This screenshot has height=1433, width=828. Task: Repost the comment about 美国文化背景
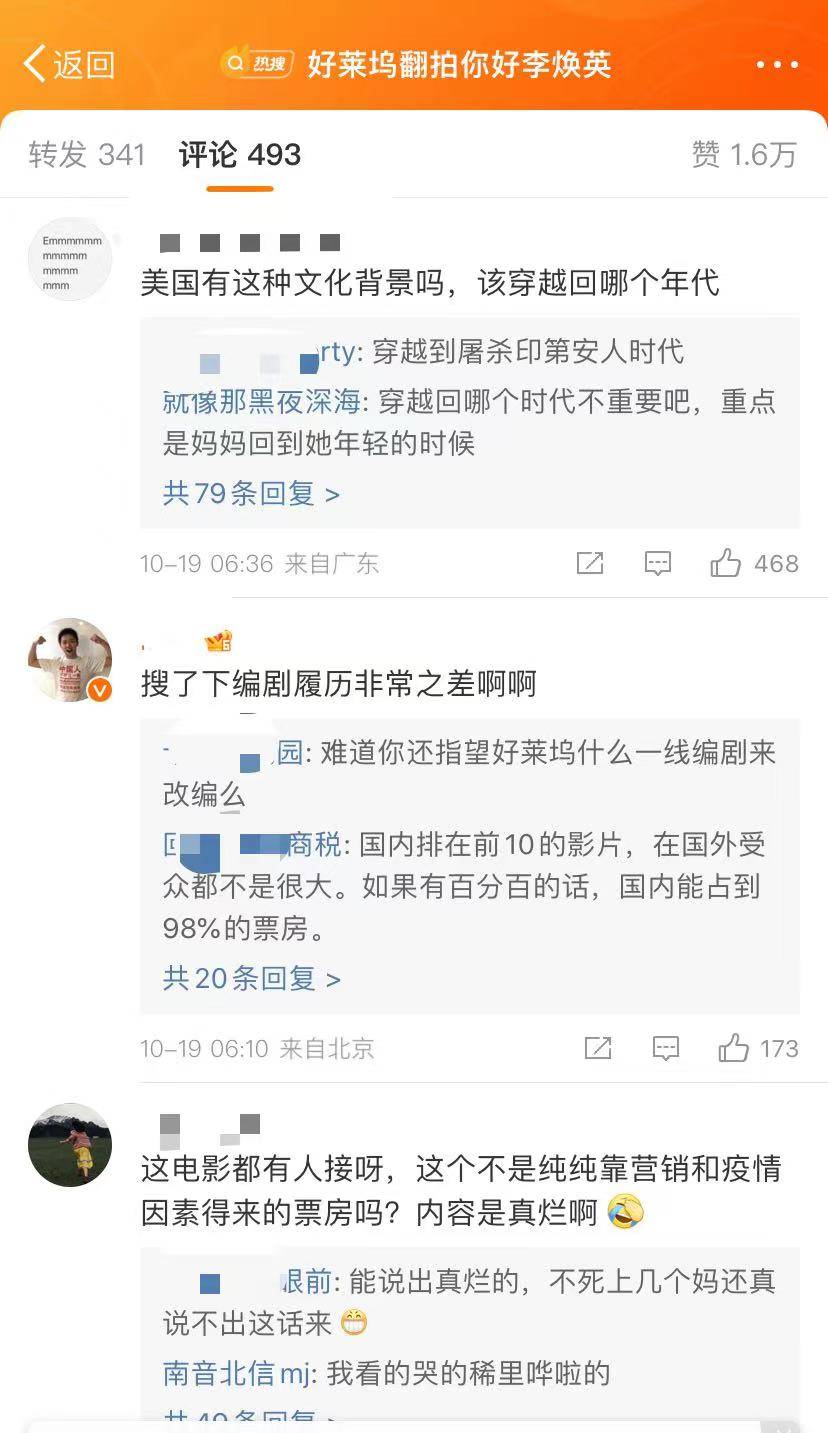(590, 563)
